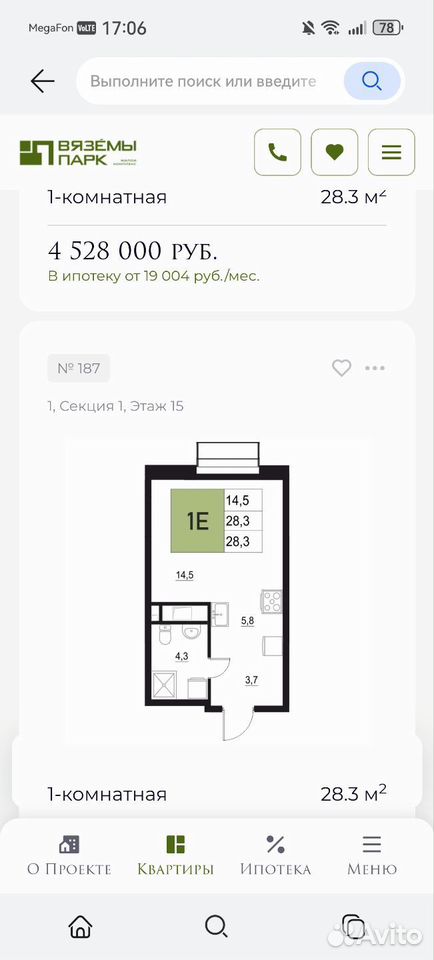Open the hamburger menu in header
This screenshot has width=434, height=960.
391,152
